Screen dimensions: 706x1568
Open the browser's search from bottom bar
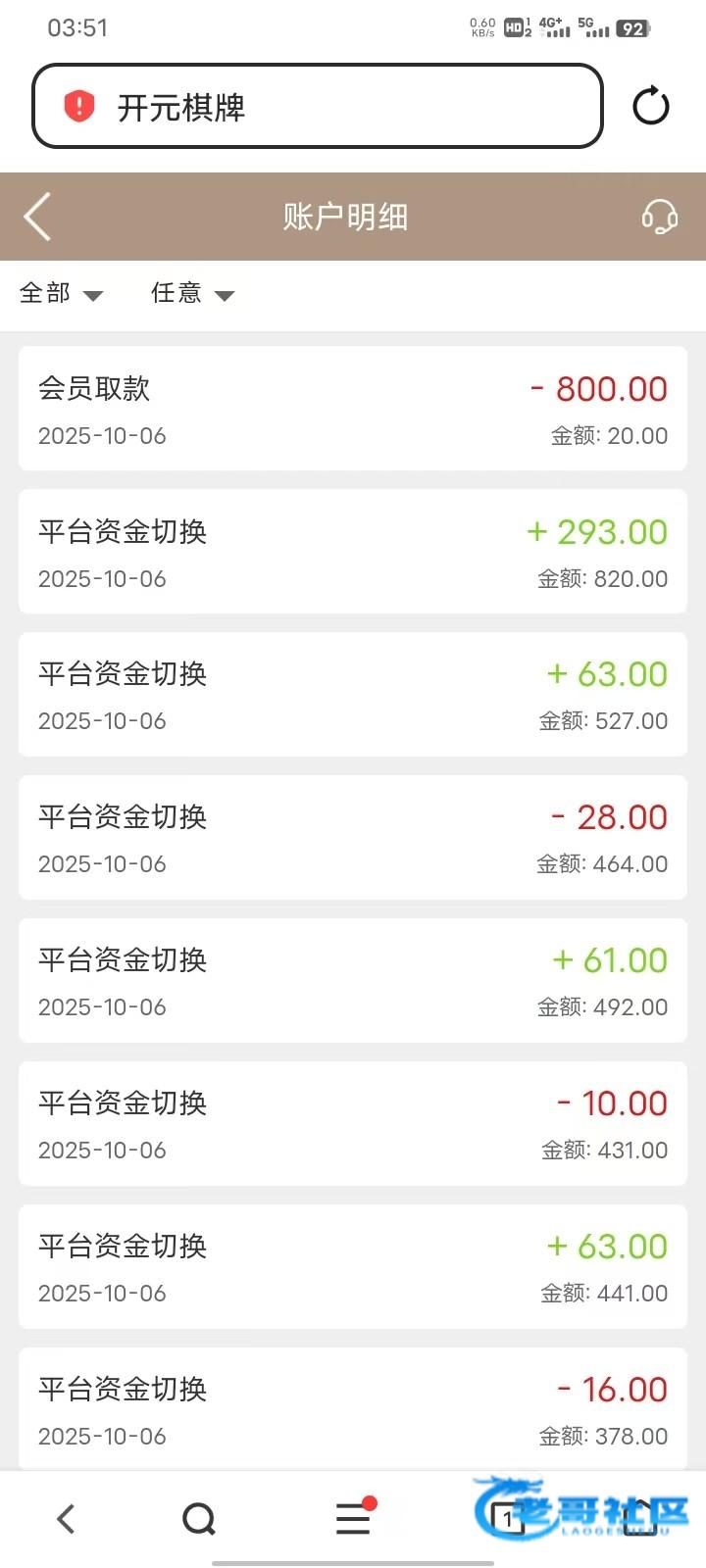[x=199, y=1519]
